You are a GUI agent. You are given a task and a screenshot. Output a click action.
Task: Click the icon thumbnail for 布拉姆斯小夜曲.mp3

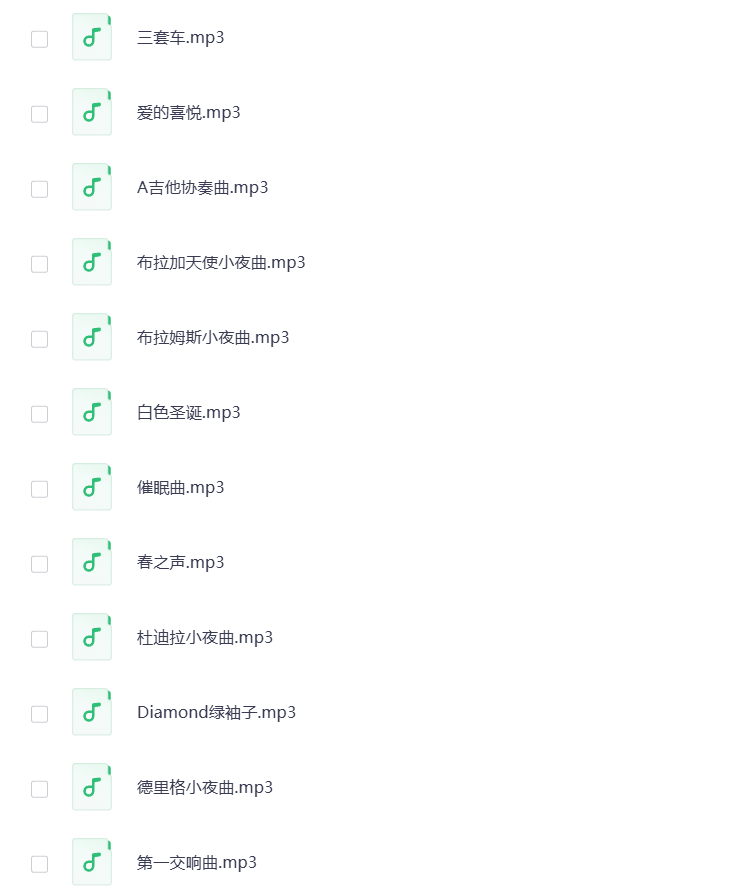point(91,337)
